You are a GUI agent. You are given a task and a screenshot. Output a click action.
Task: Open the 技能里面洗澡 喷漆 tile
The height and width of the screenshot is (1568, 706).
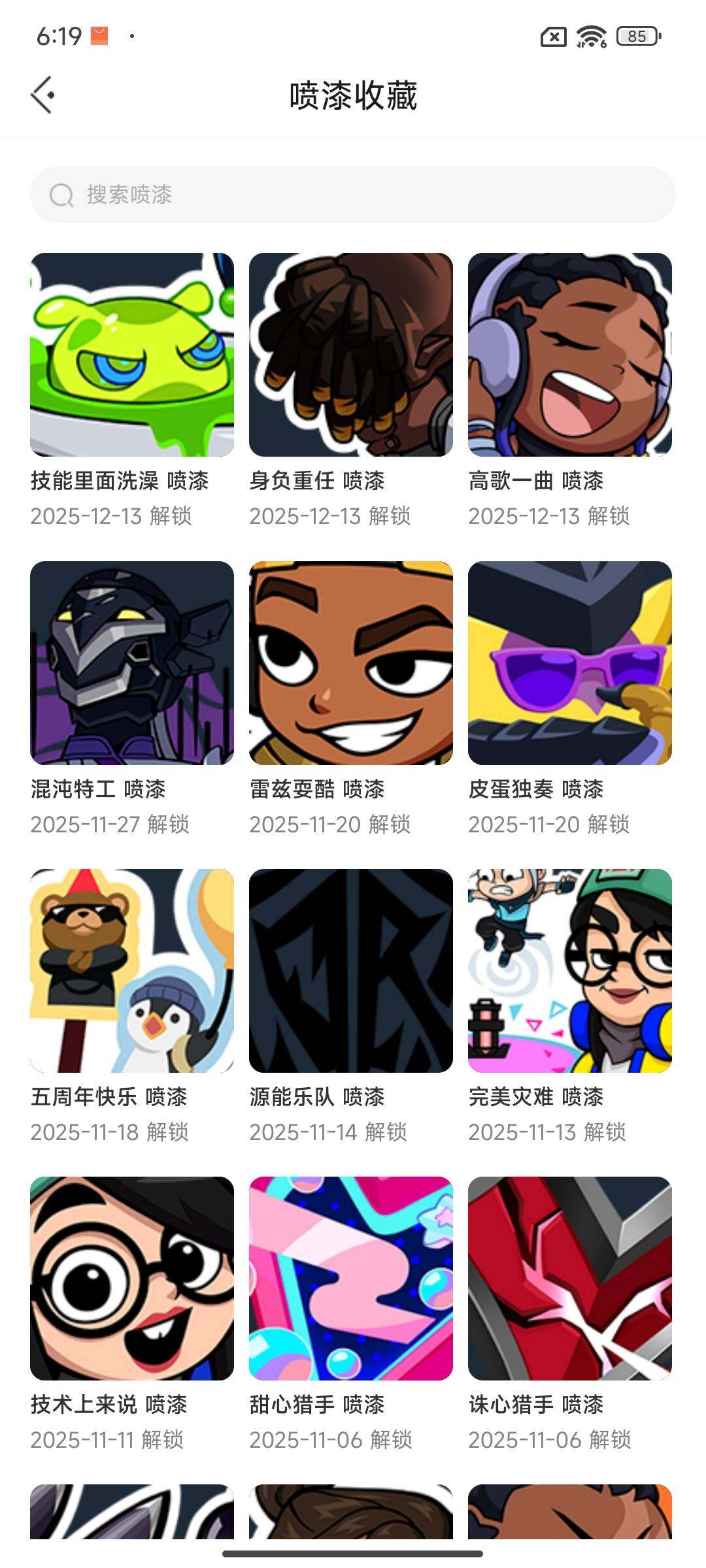[x=132, y=355]
